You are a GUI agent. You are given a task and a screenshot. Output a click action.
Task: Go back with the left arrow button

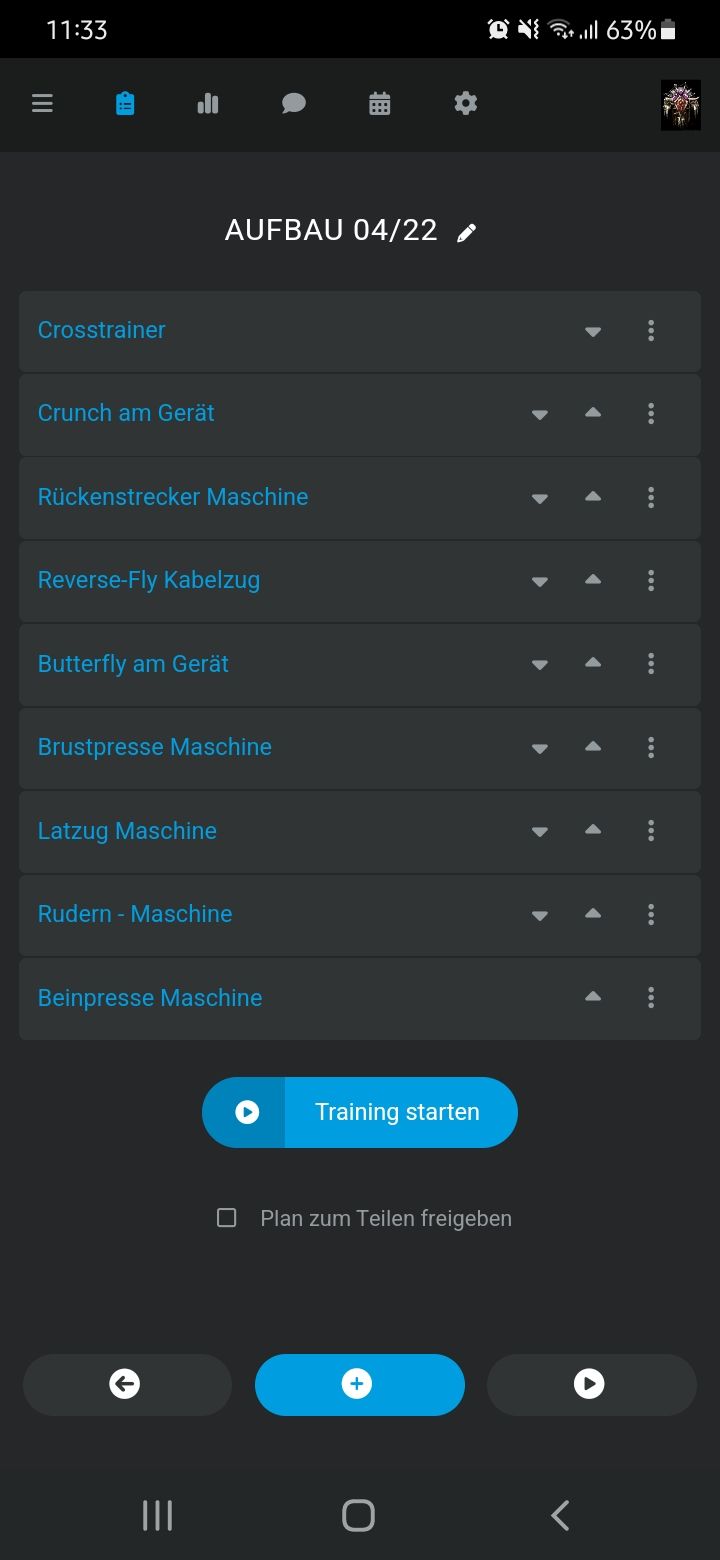click(126, 1384)
